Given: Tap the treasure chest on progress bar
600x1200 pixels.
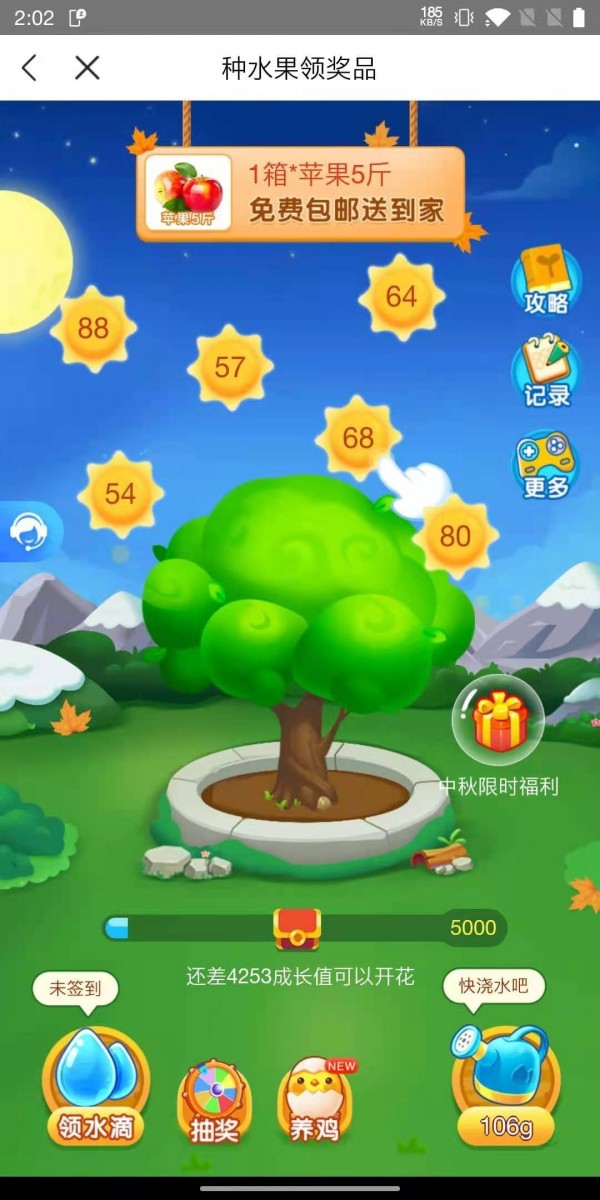Looking at the screenshot, I should pos(297,929).
